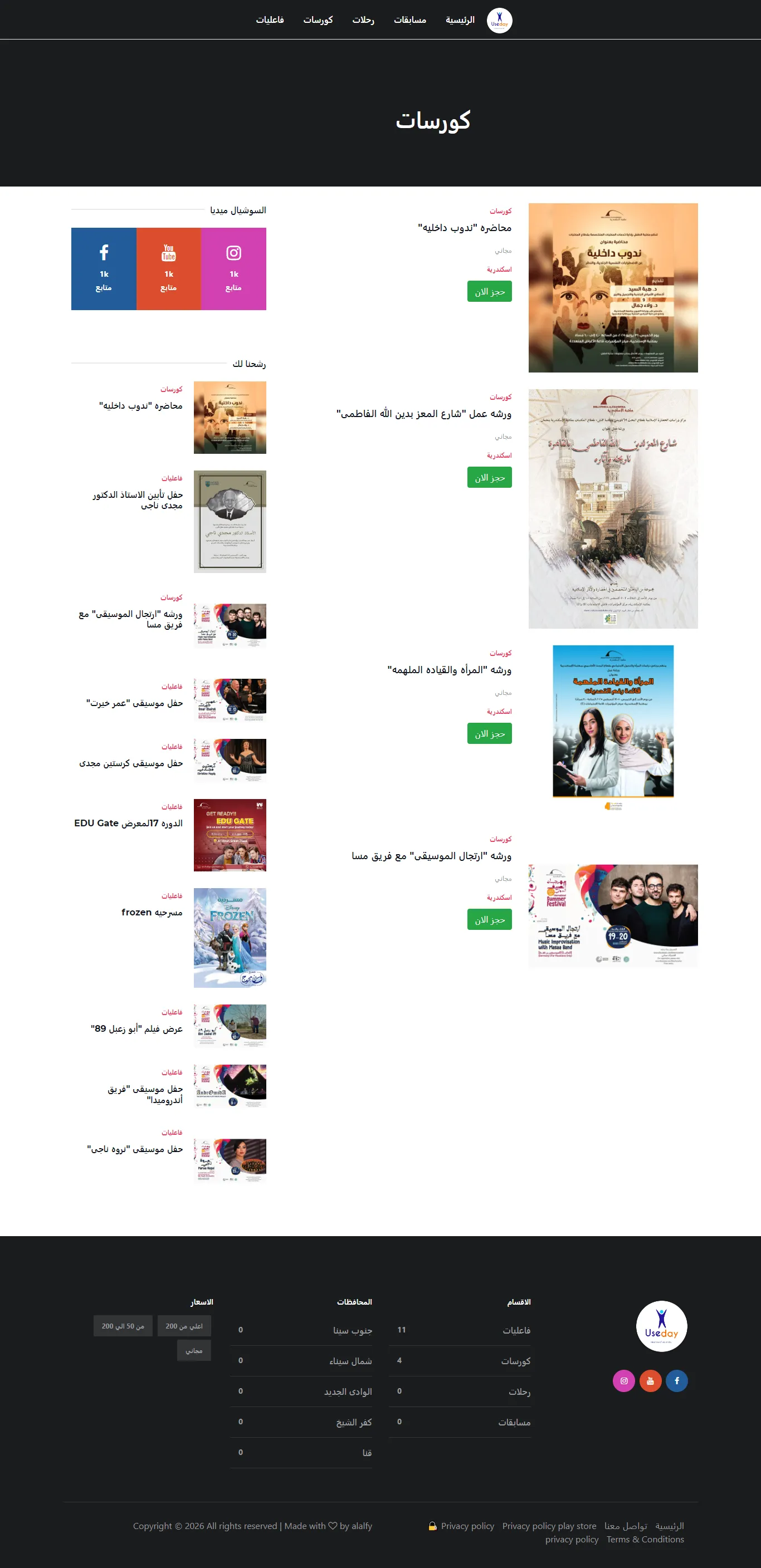The height and width of the screenshot is (1568, 761).
Task: Open Terms & Conditions footer link
Action: point(645,1540)
